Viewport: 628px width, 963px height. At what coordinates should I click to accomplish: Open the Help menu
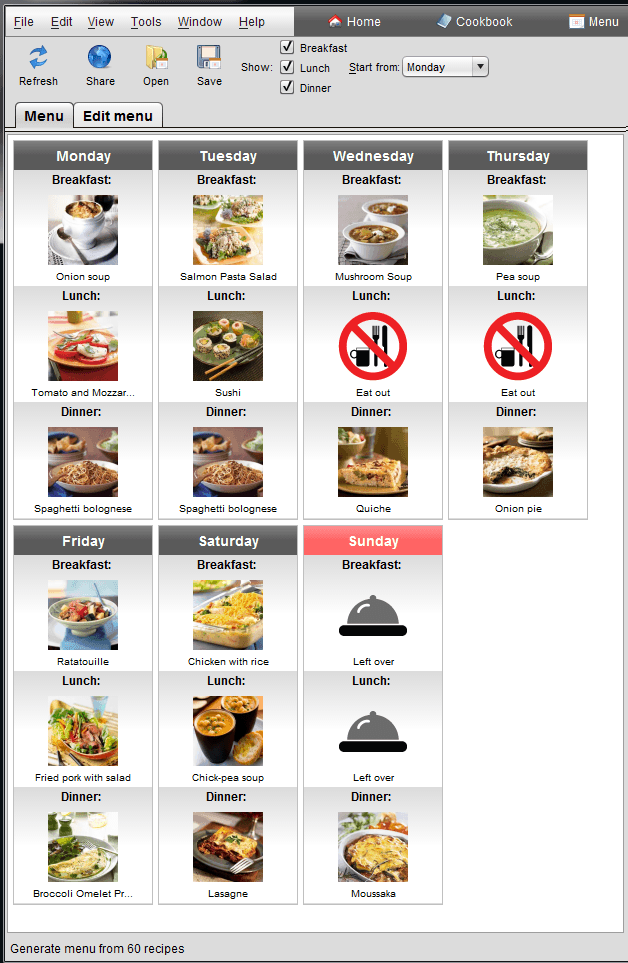click(252, 21)
